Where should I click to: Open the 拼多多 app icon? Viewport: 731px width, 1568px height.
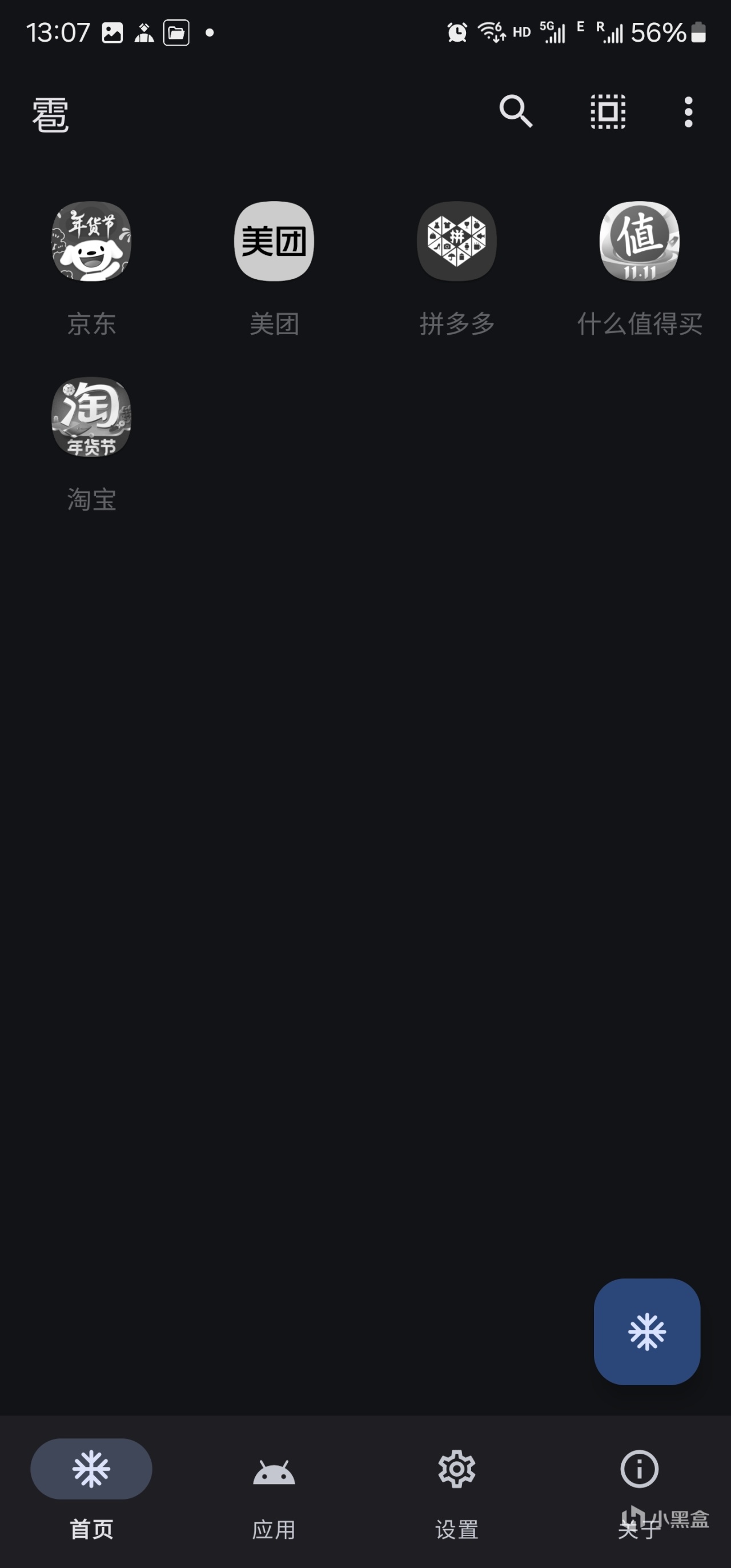coord(456,242)
